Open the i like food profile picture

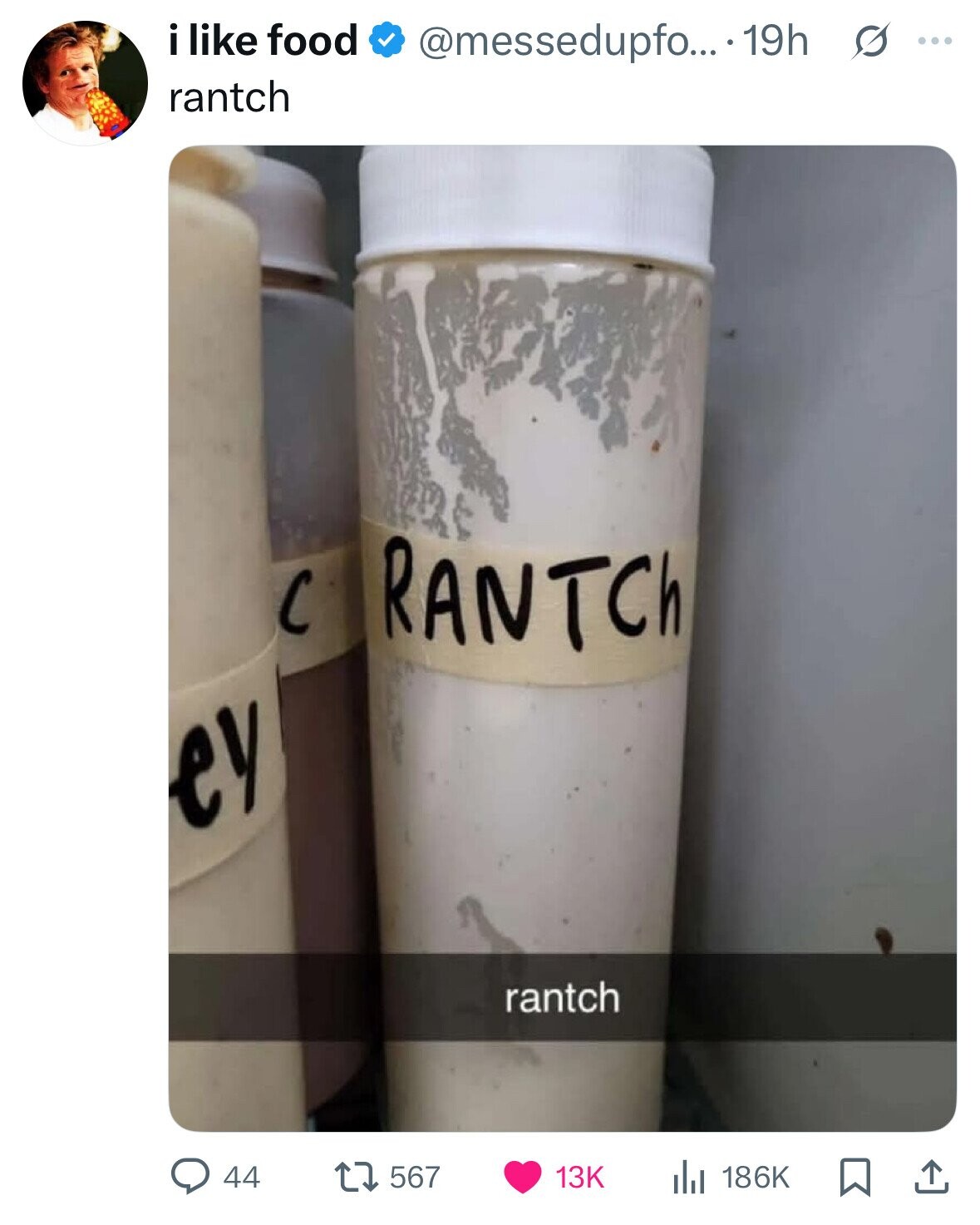click(85, 83)
